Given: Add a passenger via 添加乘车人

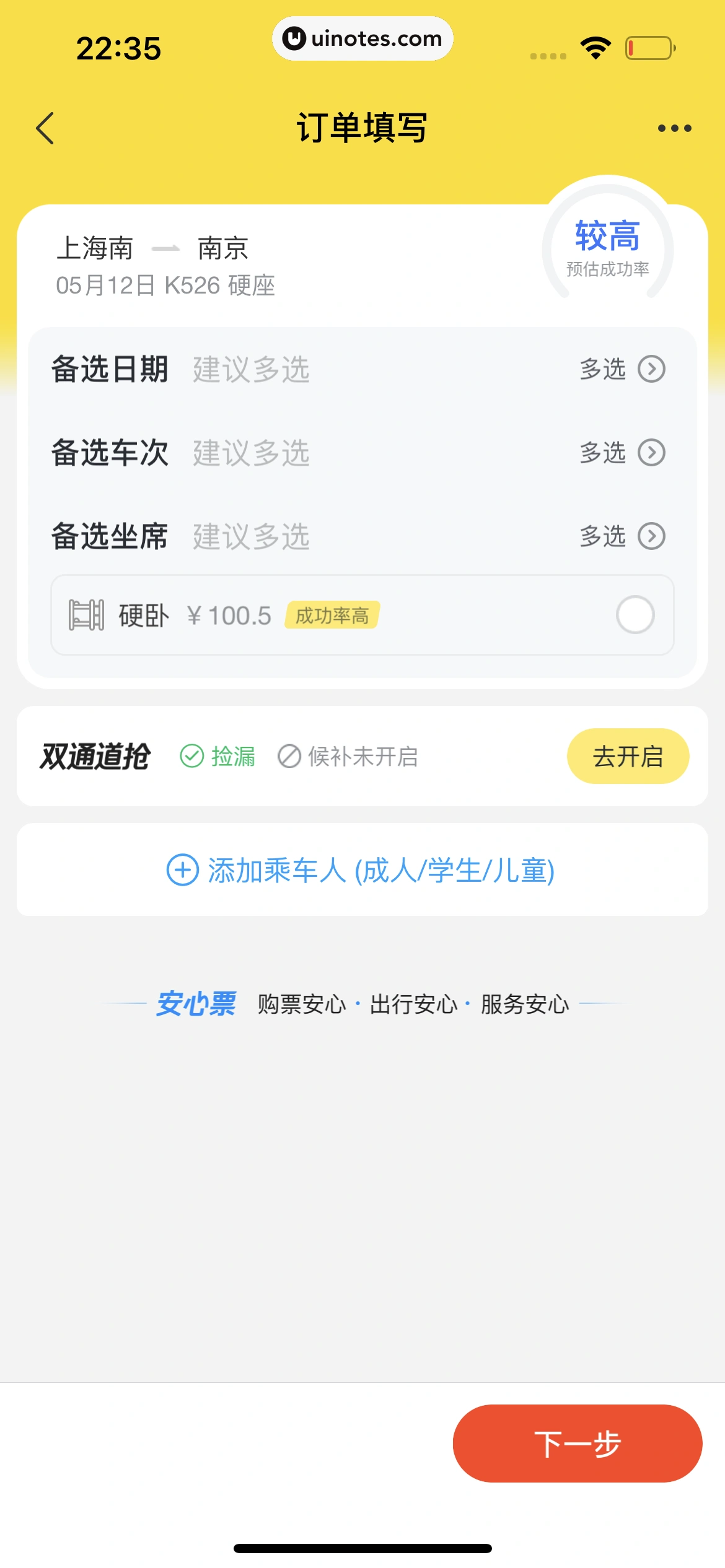Looking at the screenshot, I should pyautogui.click(x=362, y=870).
